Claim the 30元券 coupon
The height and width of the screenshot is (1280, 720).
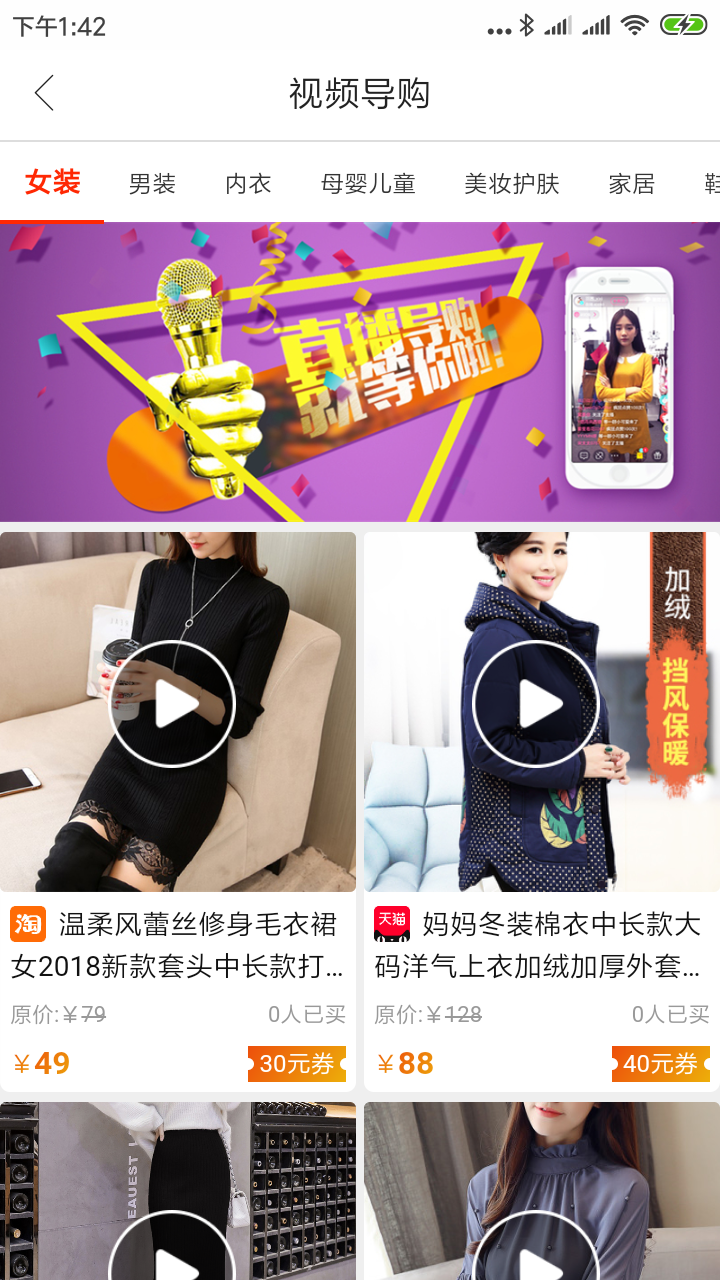pyautogui.click(x=297, y=1064)
